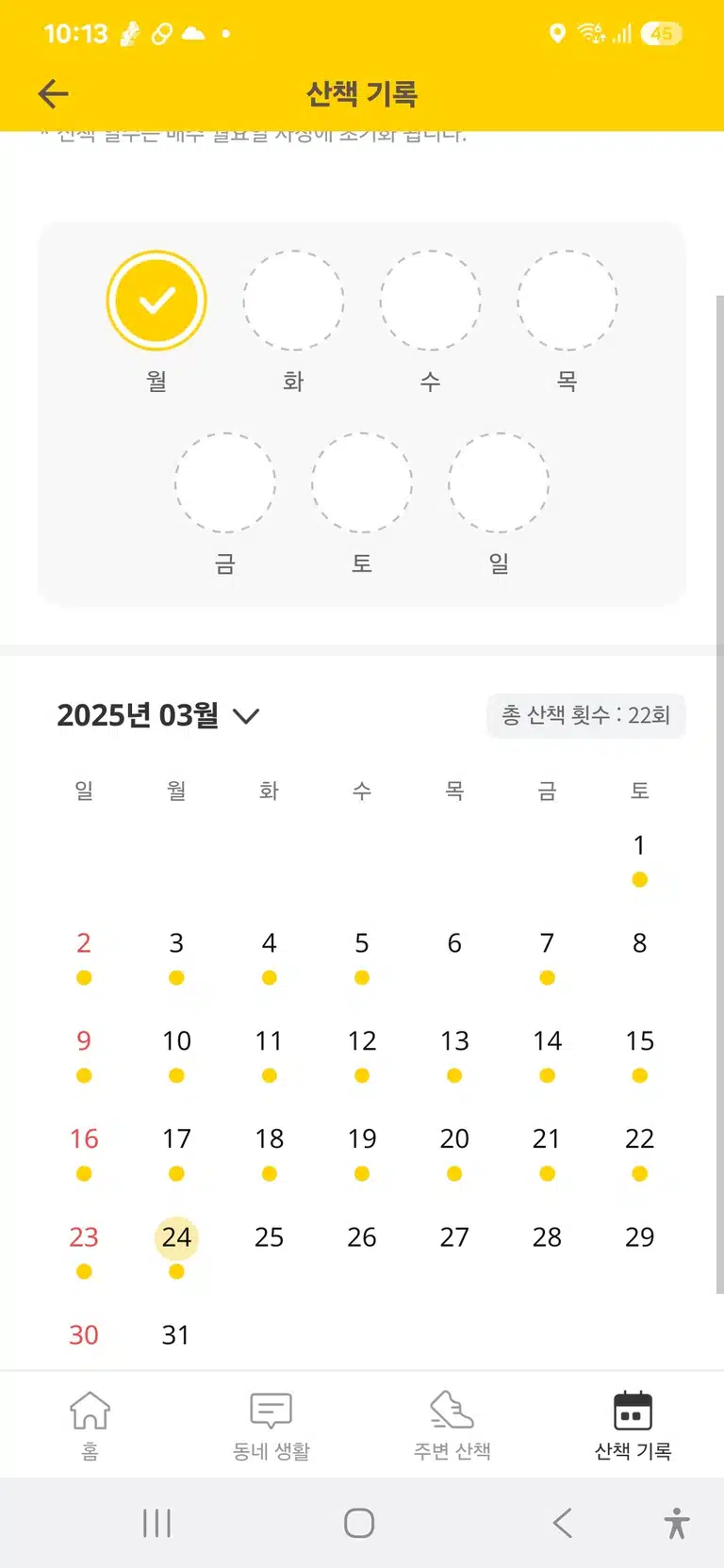724x1568 pixels.
Task: Switch to the 주변 산책 tab
Action: pos(452,1425)
